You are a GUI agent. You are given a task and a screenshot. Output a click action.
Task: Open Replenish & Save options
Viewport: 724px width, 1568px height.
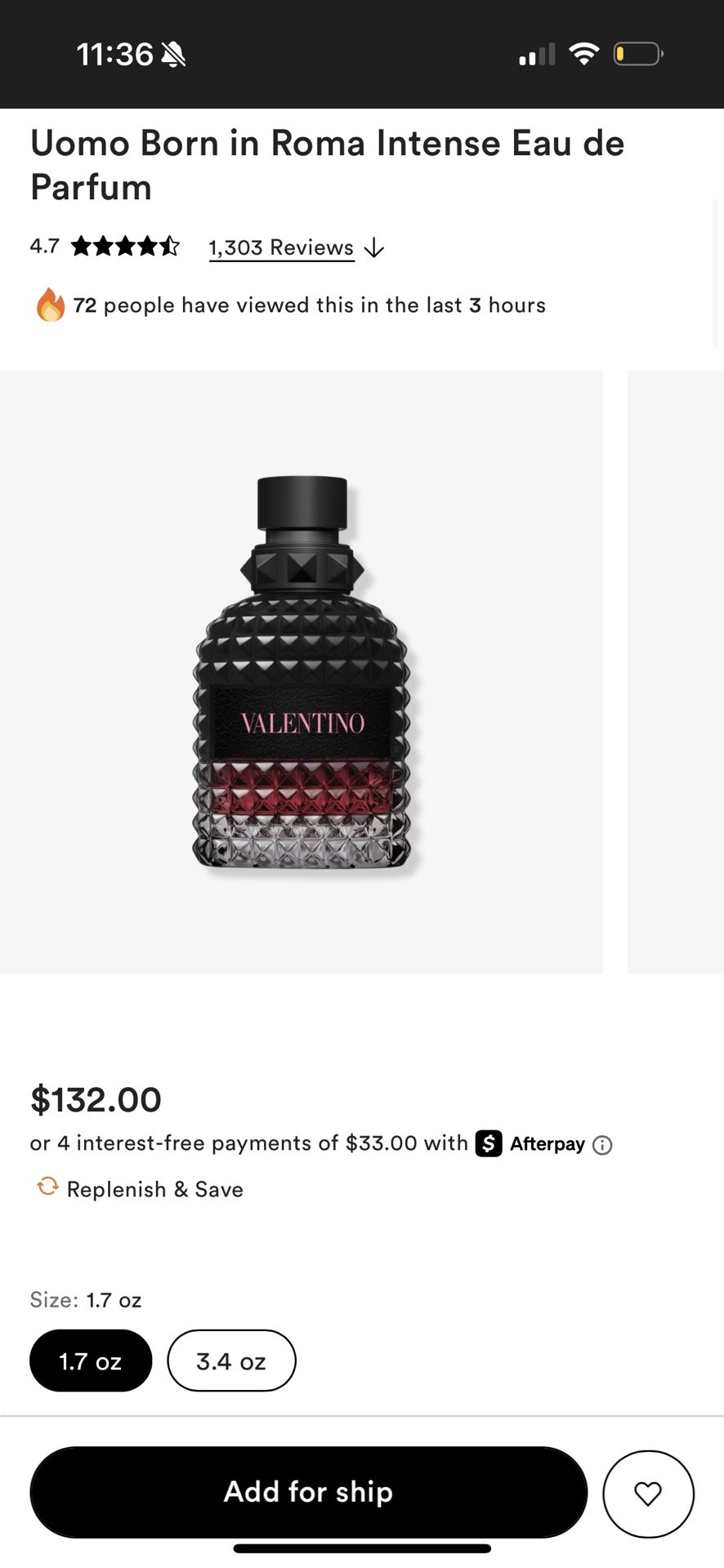[154, 1188]
